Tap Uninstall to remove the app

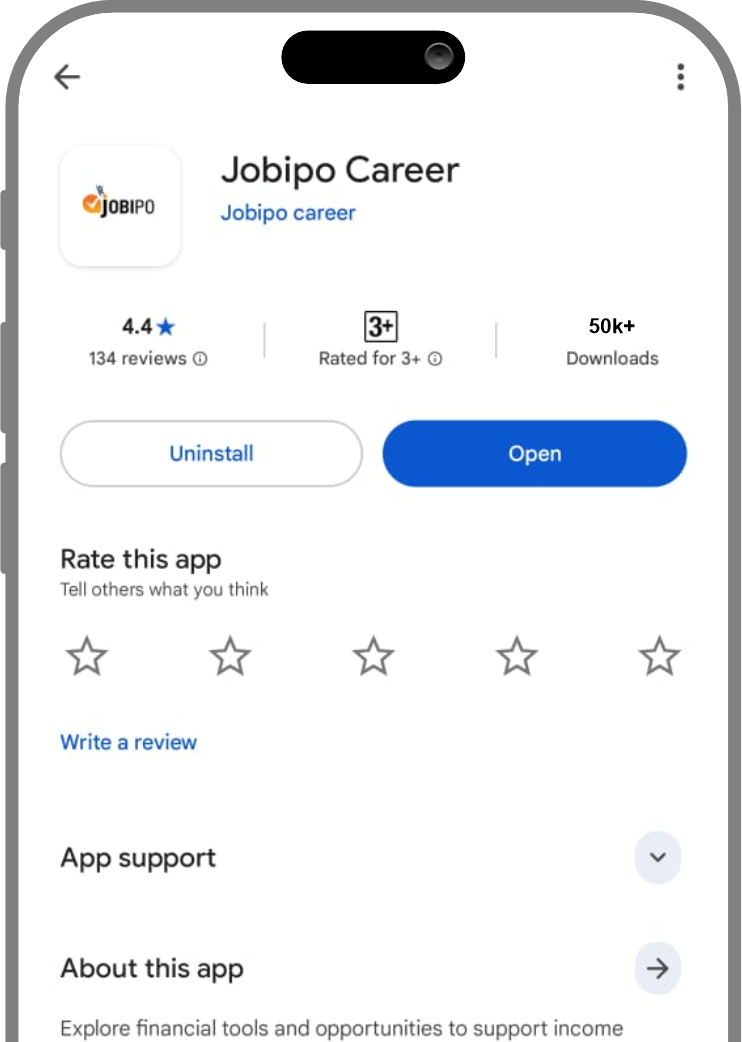[x=211, y=453]
